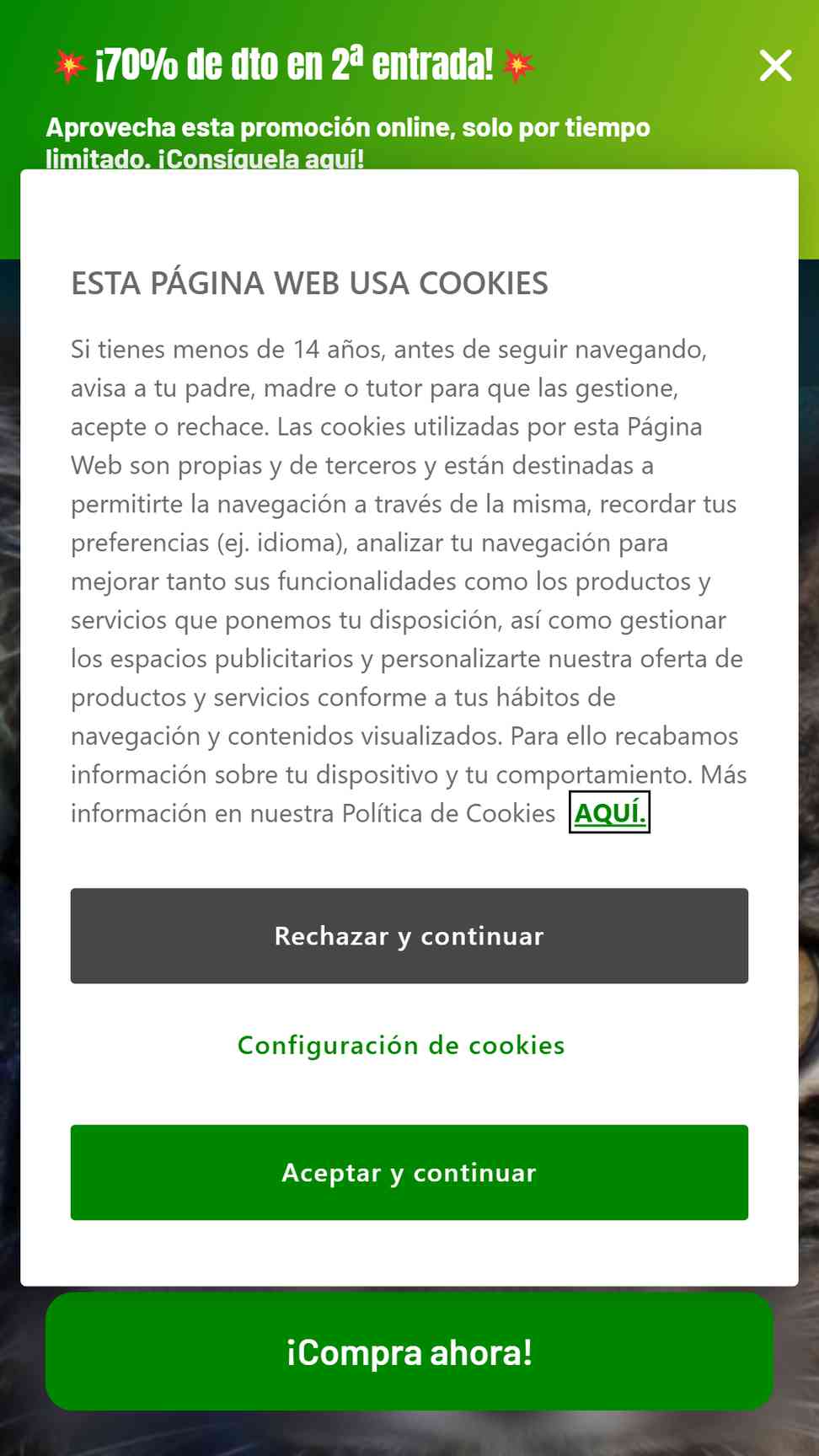Open the promo link ¡Consíguela aquí!
Screen dimensions: 819x1456
261,159
